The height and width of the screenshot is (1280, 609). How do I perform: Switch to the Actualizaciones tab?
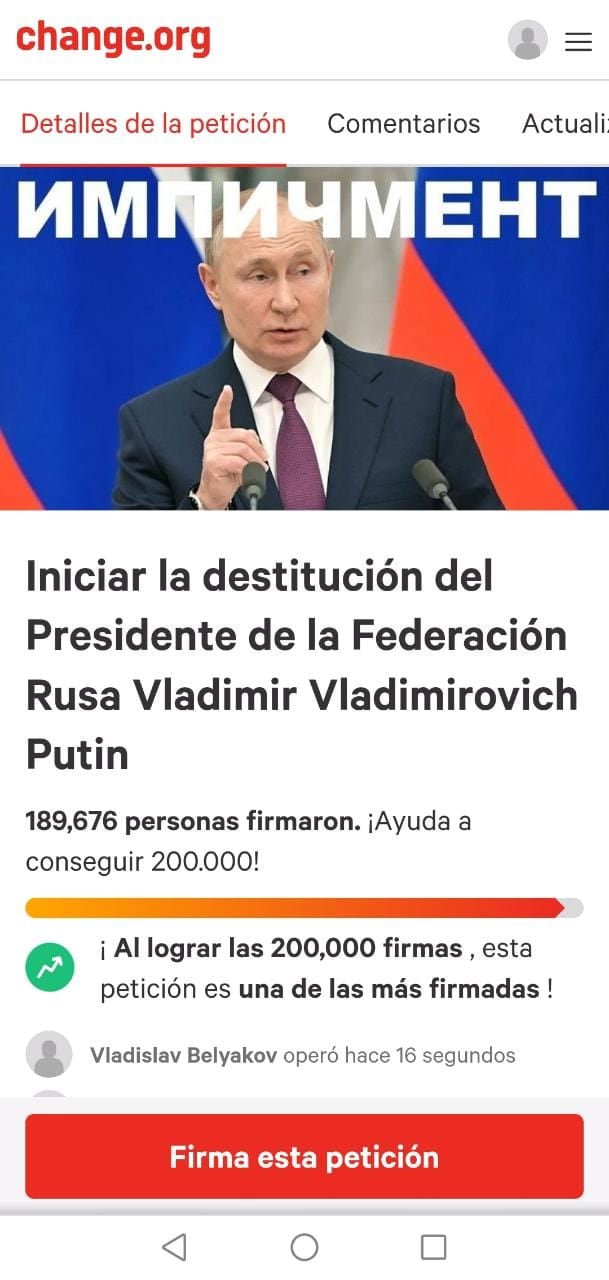[x=565, y=124]
